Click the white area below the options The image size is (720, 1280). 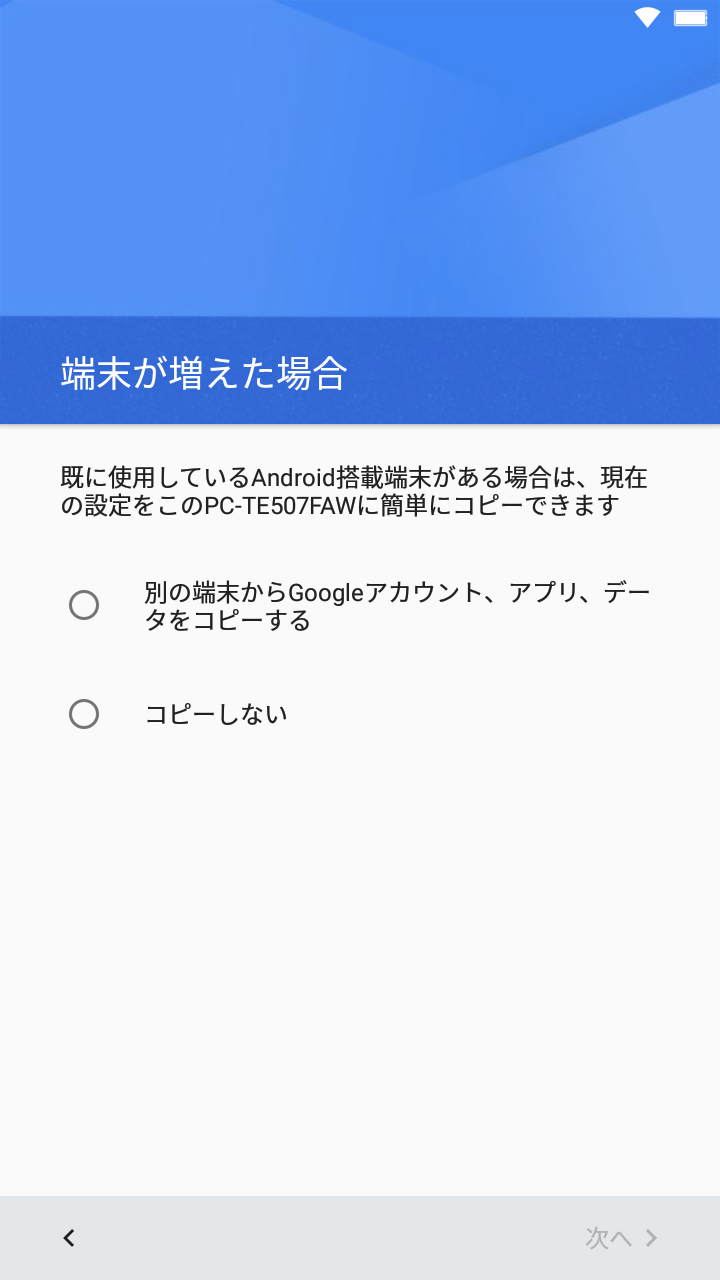[360, 950]
